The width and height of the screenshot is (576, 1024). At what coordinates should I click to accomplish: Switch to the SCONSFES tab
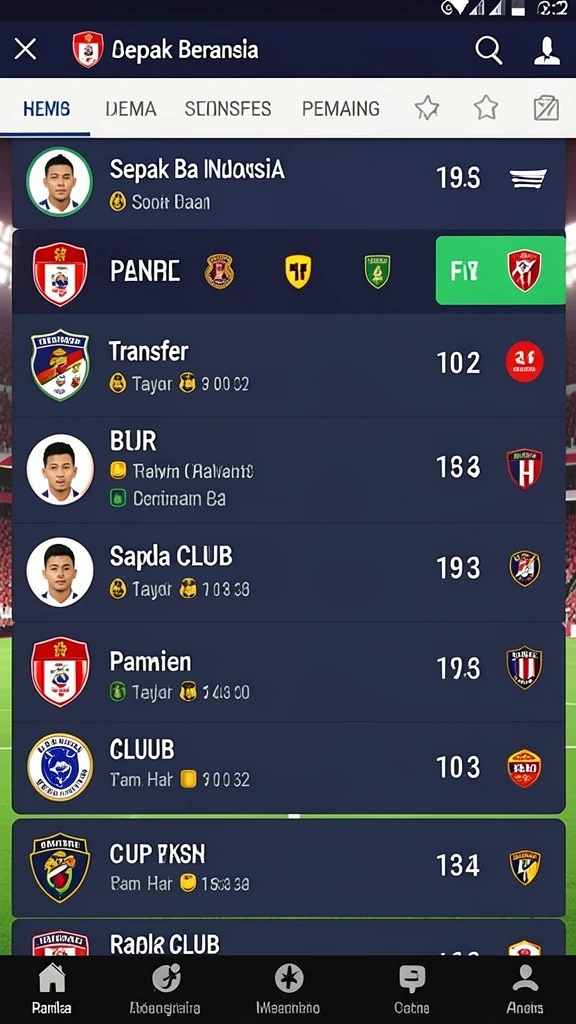[228, 108]
